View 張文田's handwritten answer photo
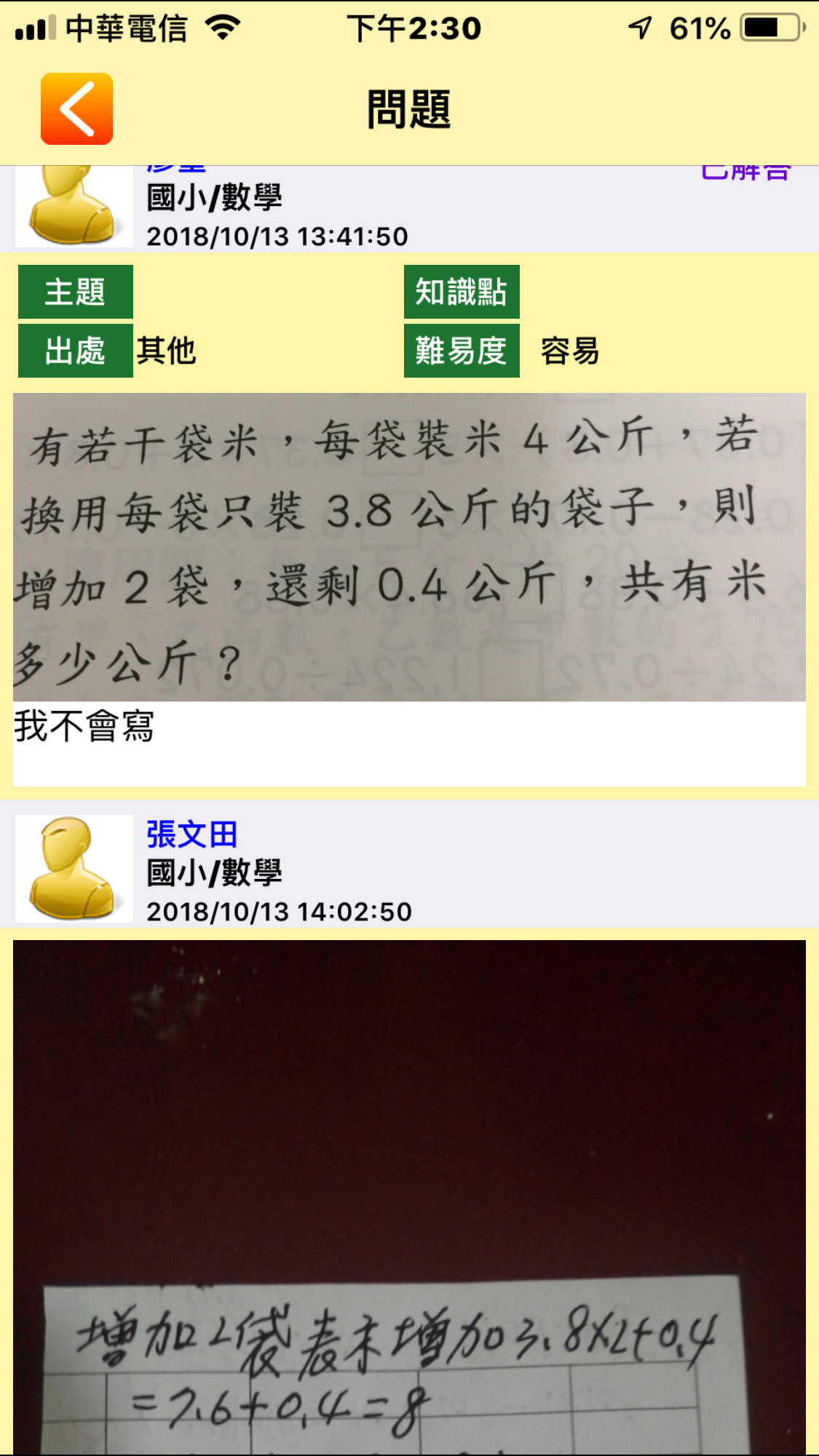 (x=409, y=1197)
